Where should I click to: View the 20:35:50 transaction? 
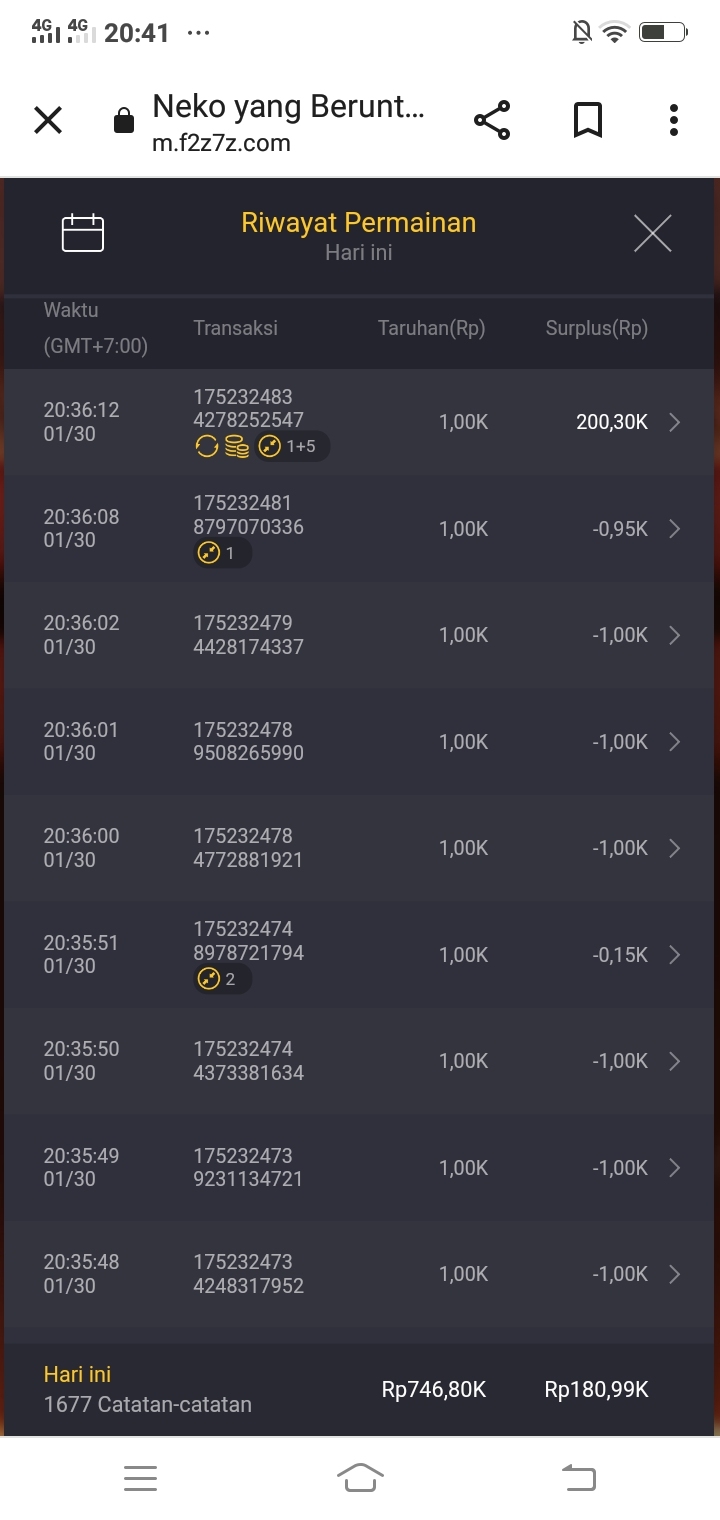(674, 1061)
